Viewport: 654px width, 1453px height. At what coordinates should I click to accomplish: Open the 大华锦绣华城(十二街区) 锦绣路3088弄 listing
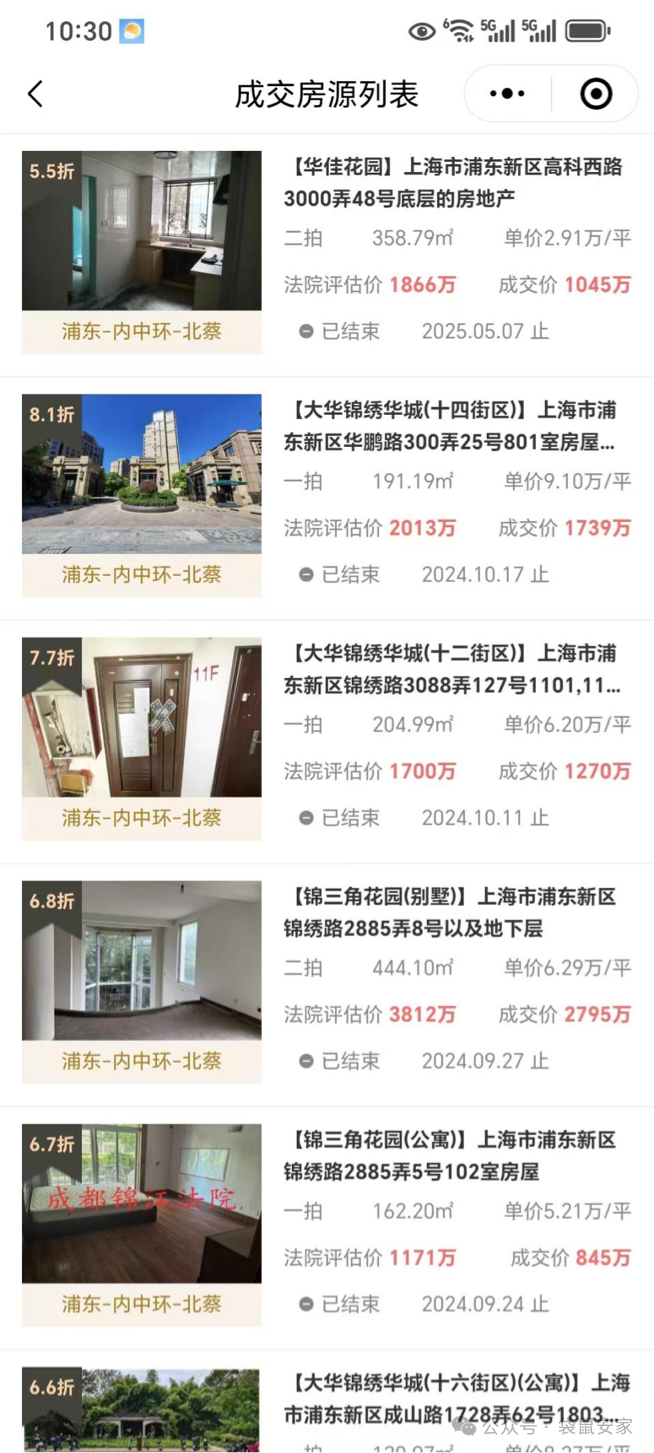click(x=456, y=669)
